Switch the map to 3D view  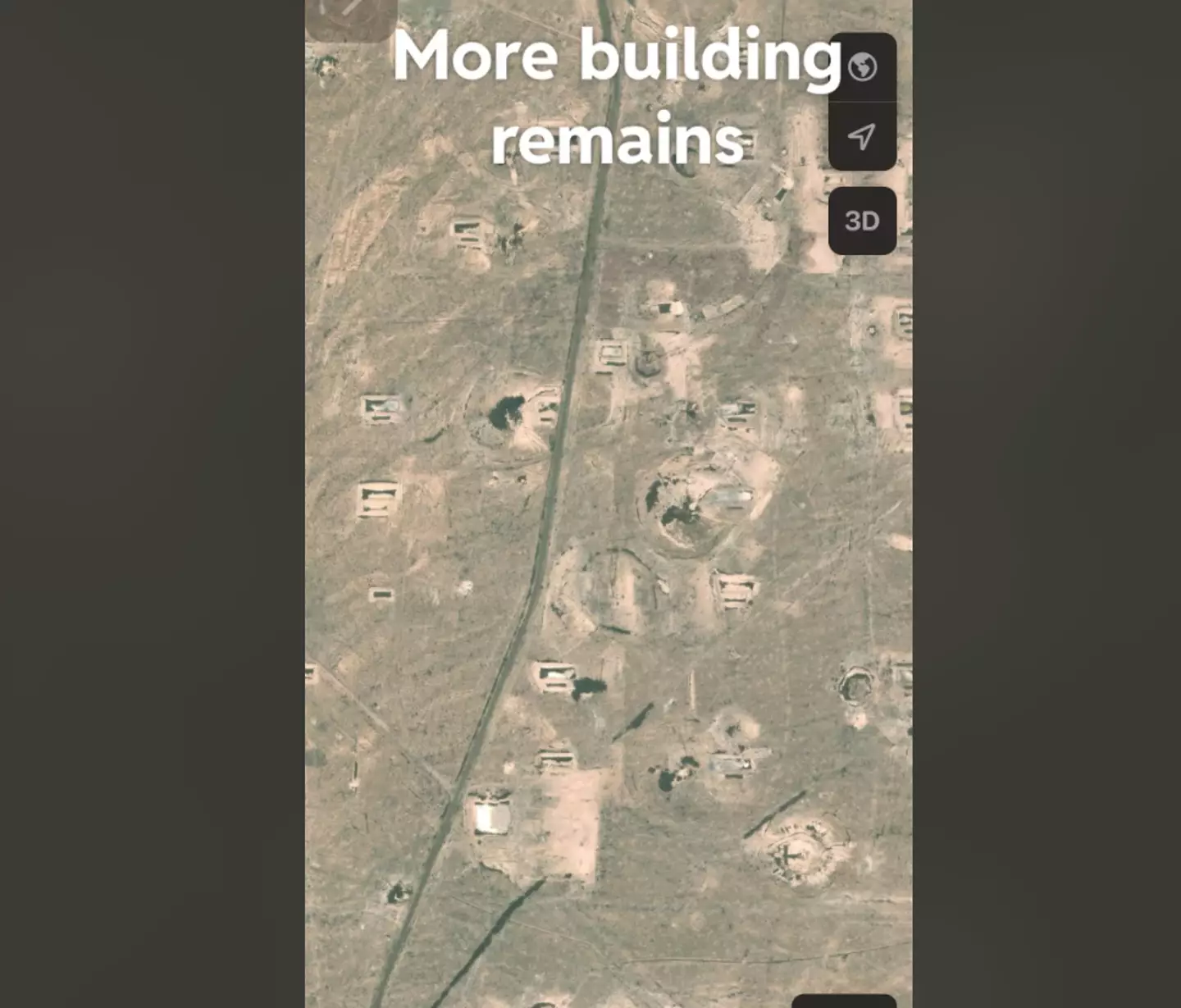point(862,221)
